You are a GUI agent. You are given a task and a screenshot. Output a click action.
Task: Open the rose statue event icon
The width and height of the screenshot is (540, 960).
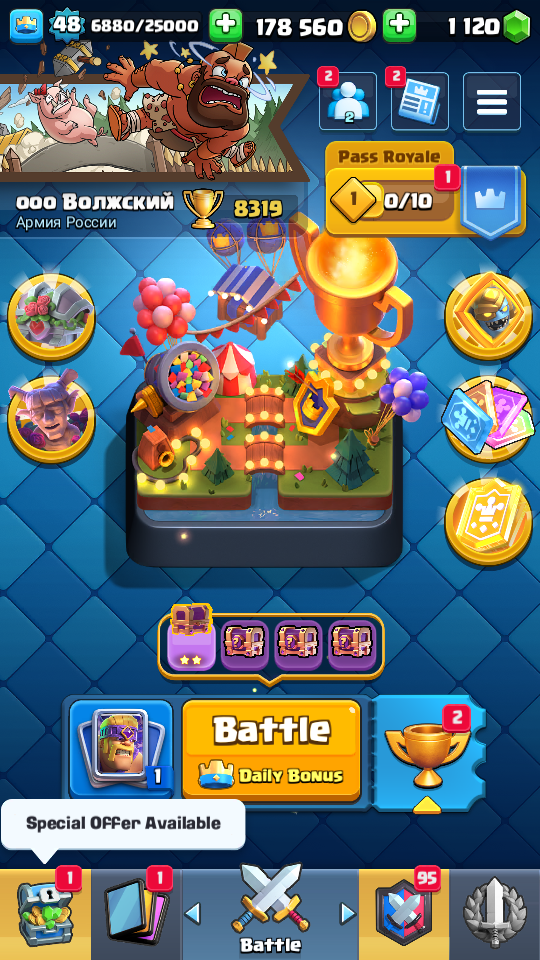(51, 317)
